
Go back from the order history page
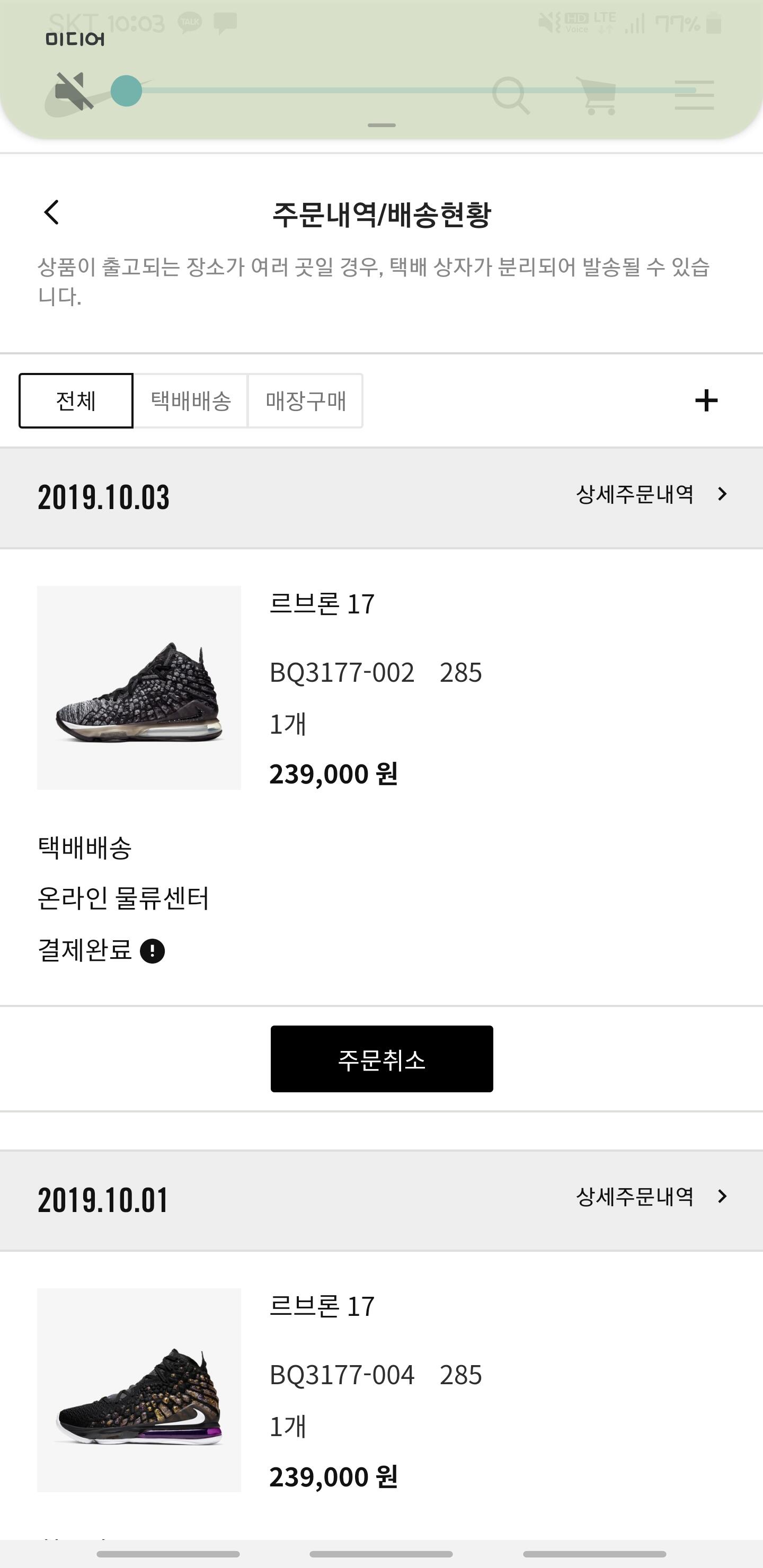click(52, 213)
